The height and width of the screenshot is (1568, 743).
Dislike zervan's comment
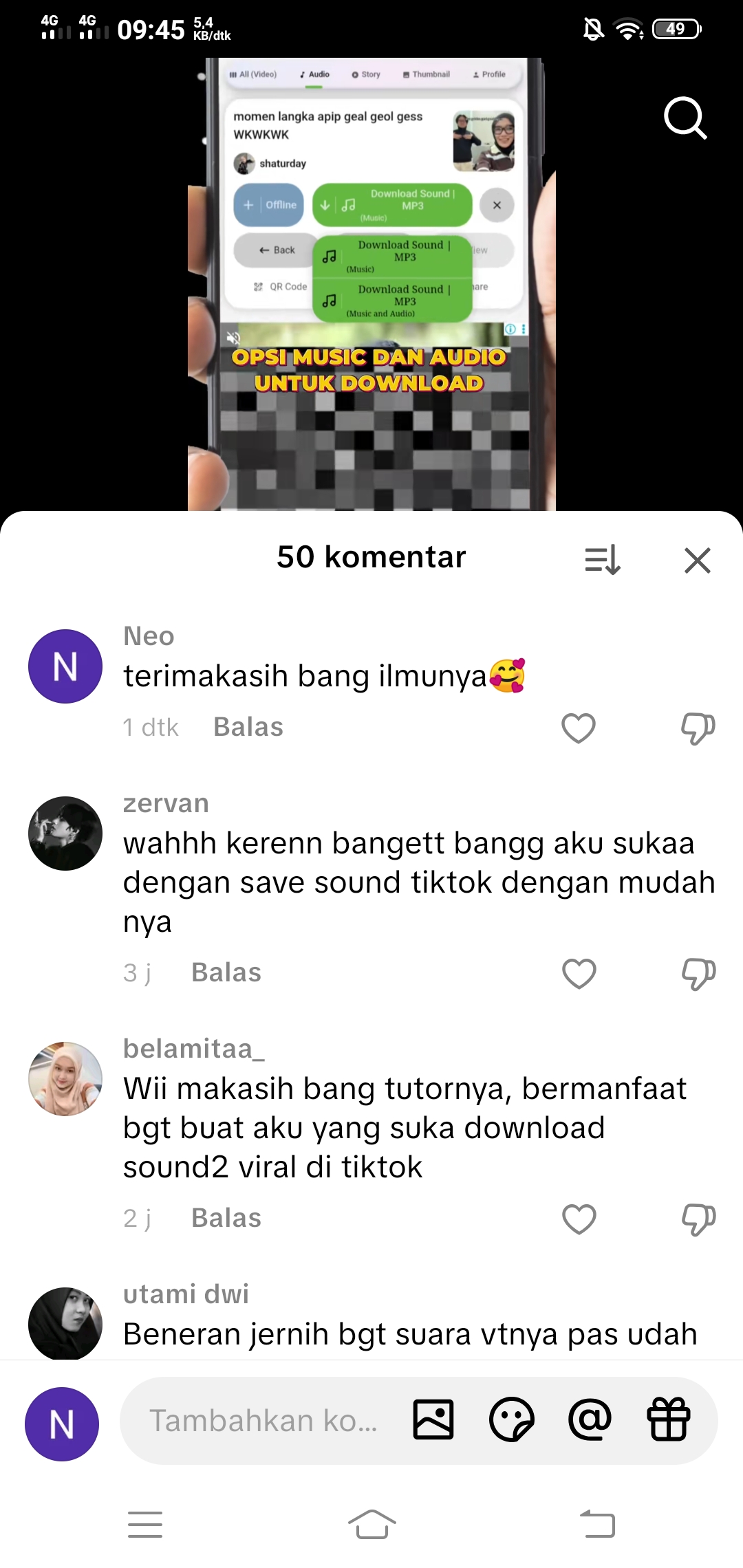(698, 974)
